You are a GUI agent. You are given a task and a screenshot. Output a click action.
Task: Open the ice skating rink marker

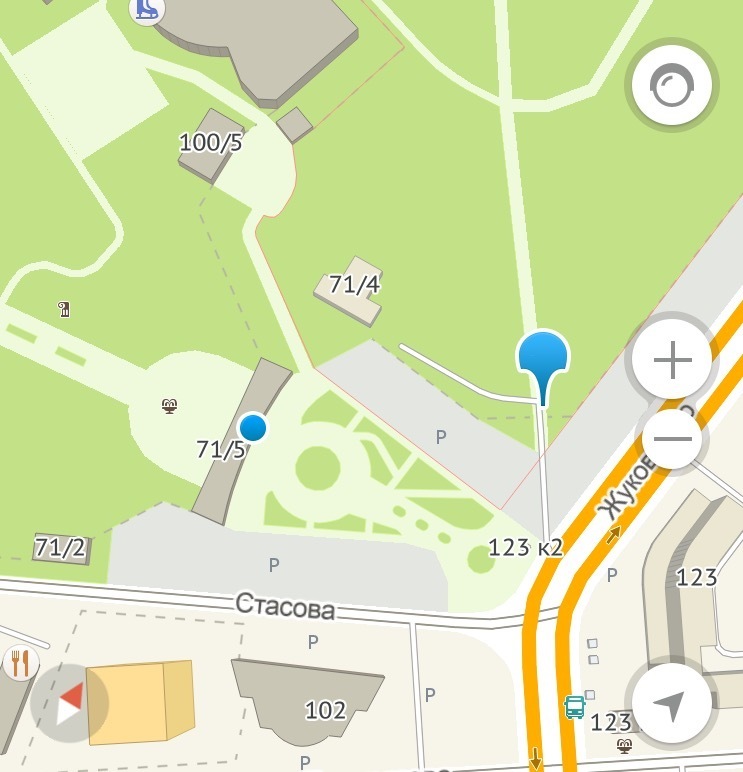coord(149,10)
